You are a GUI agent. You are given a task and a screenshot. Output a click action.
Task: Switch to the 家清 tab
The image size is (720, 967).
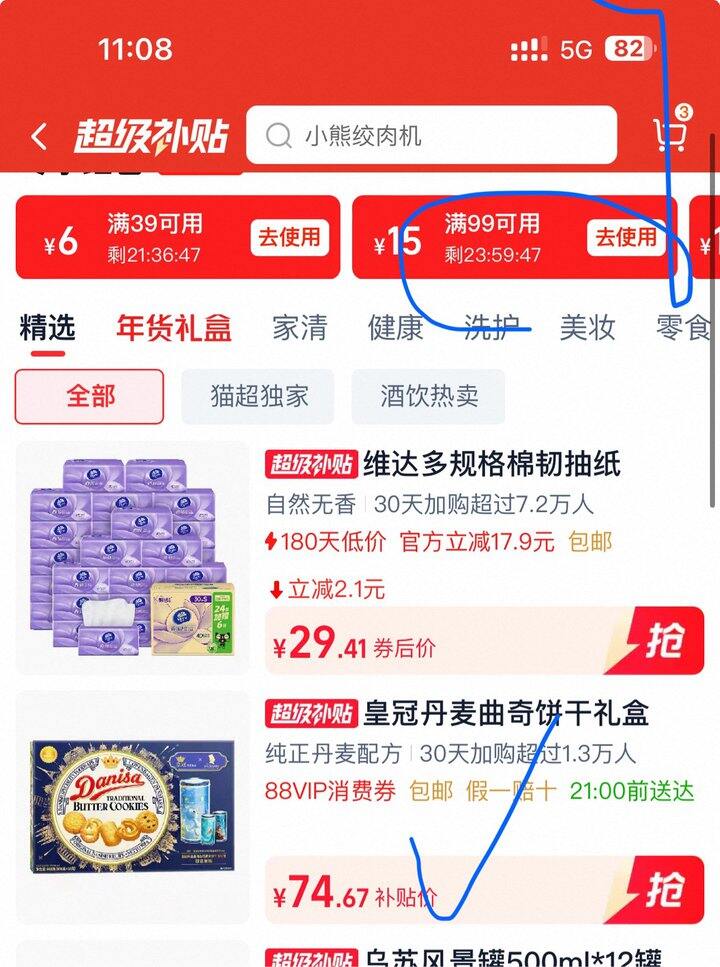click(x=299, y=327)
